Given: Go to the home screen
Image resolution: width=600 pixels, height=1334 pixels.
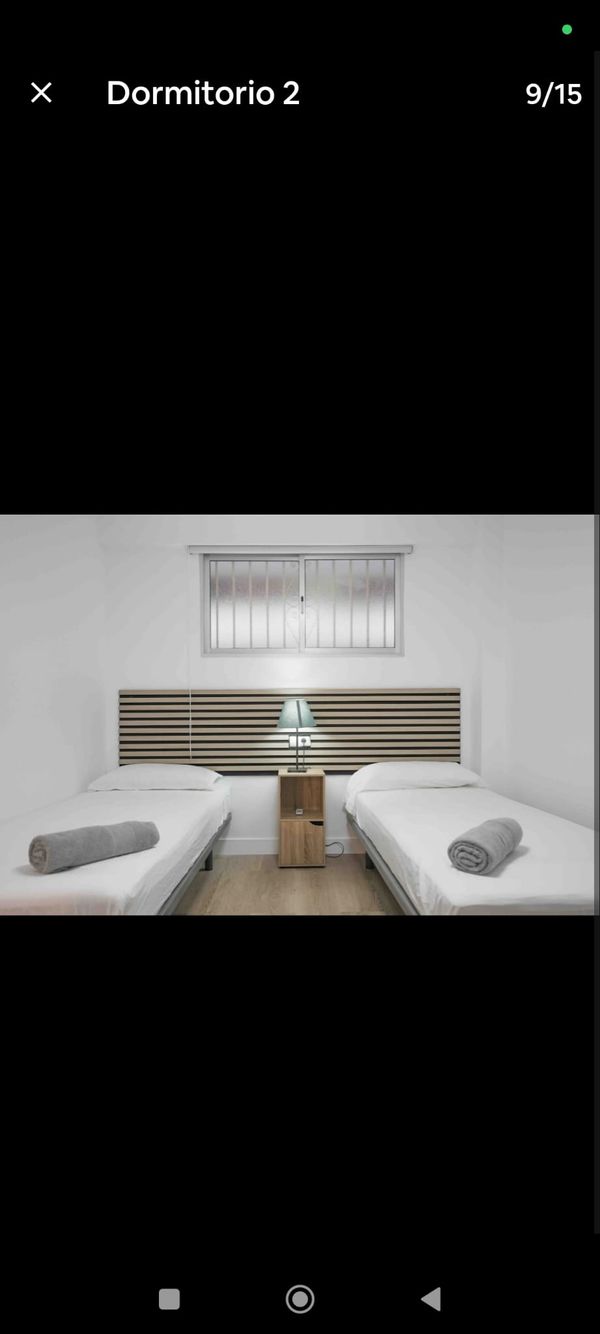Looking at the screenshot, I should click(x=300, y=1299).
